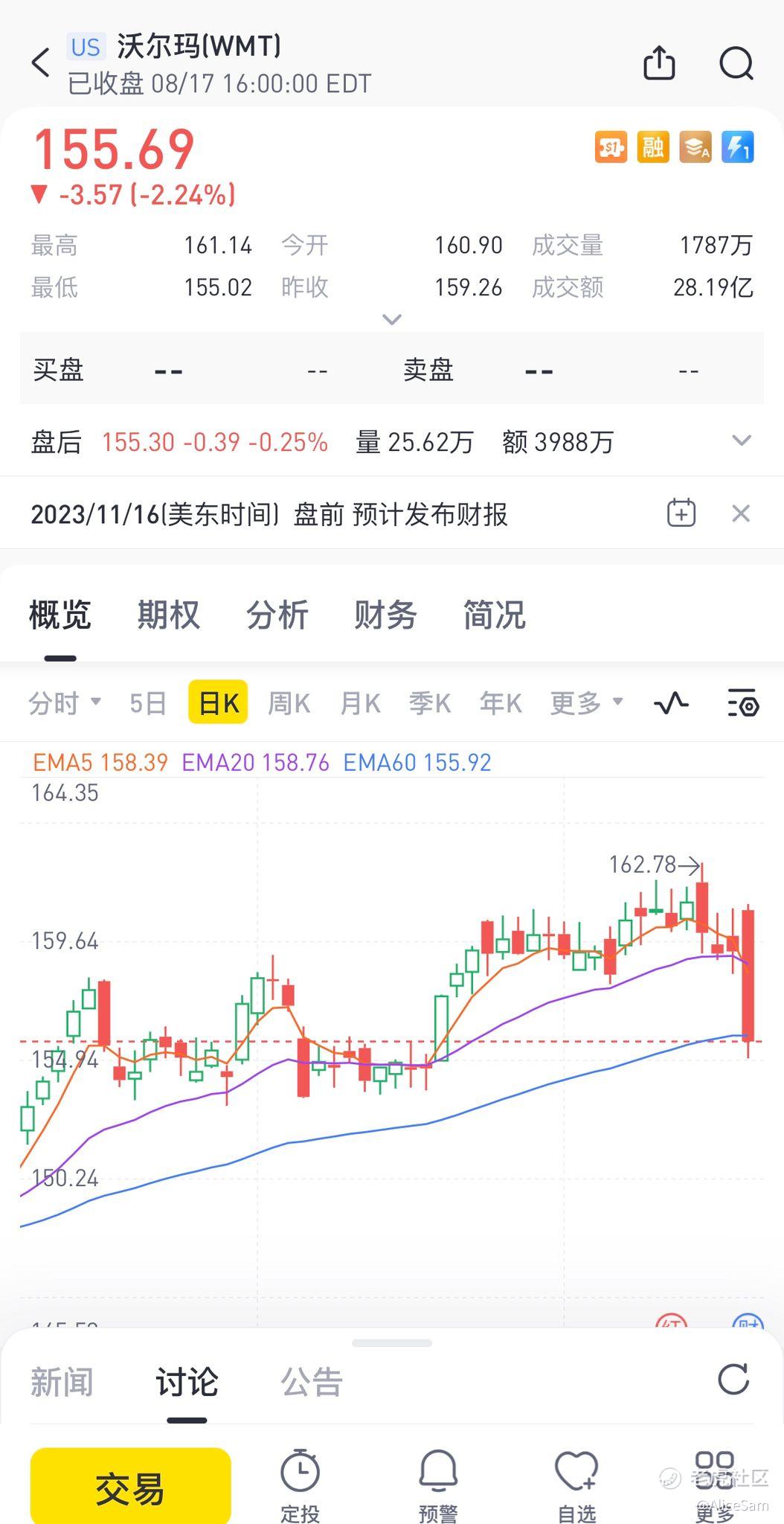
Task: Open the 公告 tab
Action: pyautogui.click(x=312, y=1383)
